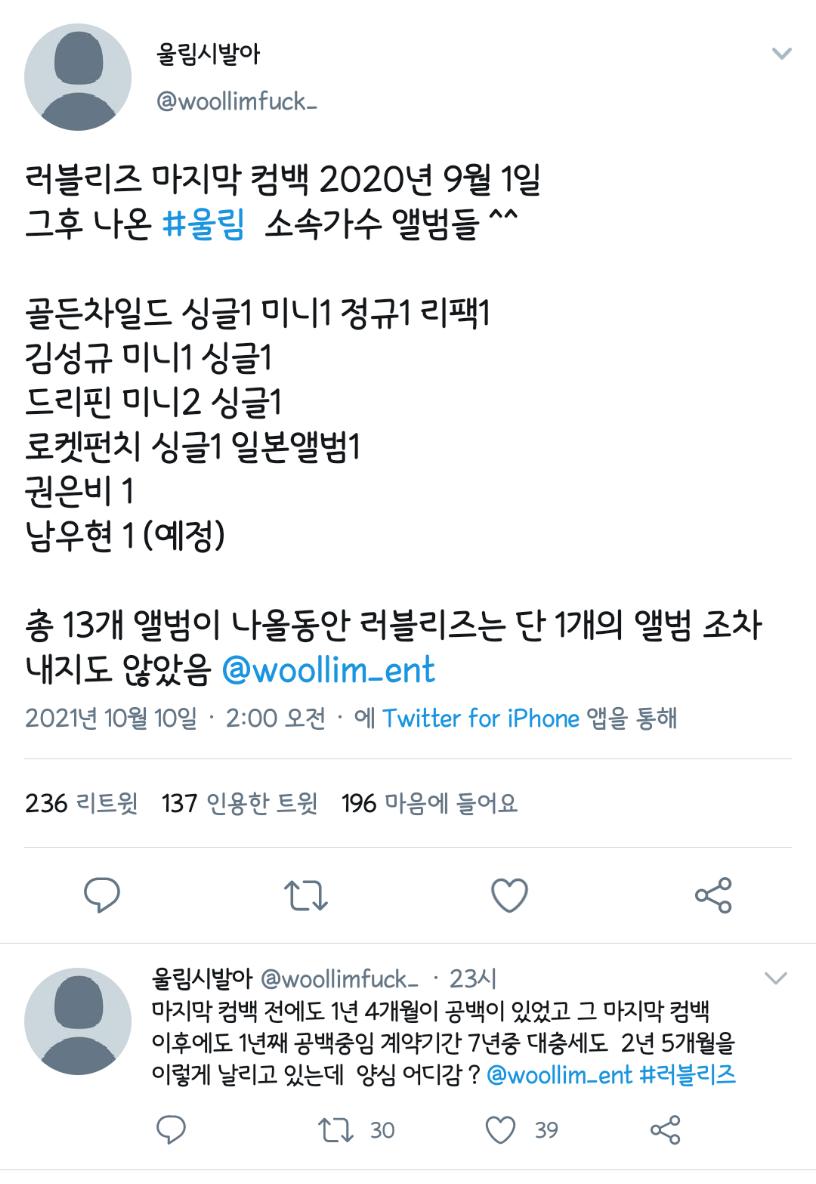Open the reply tweet's profile avatar
This screenshot has width=816, height=1184.
78,1020
